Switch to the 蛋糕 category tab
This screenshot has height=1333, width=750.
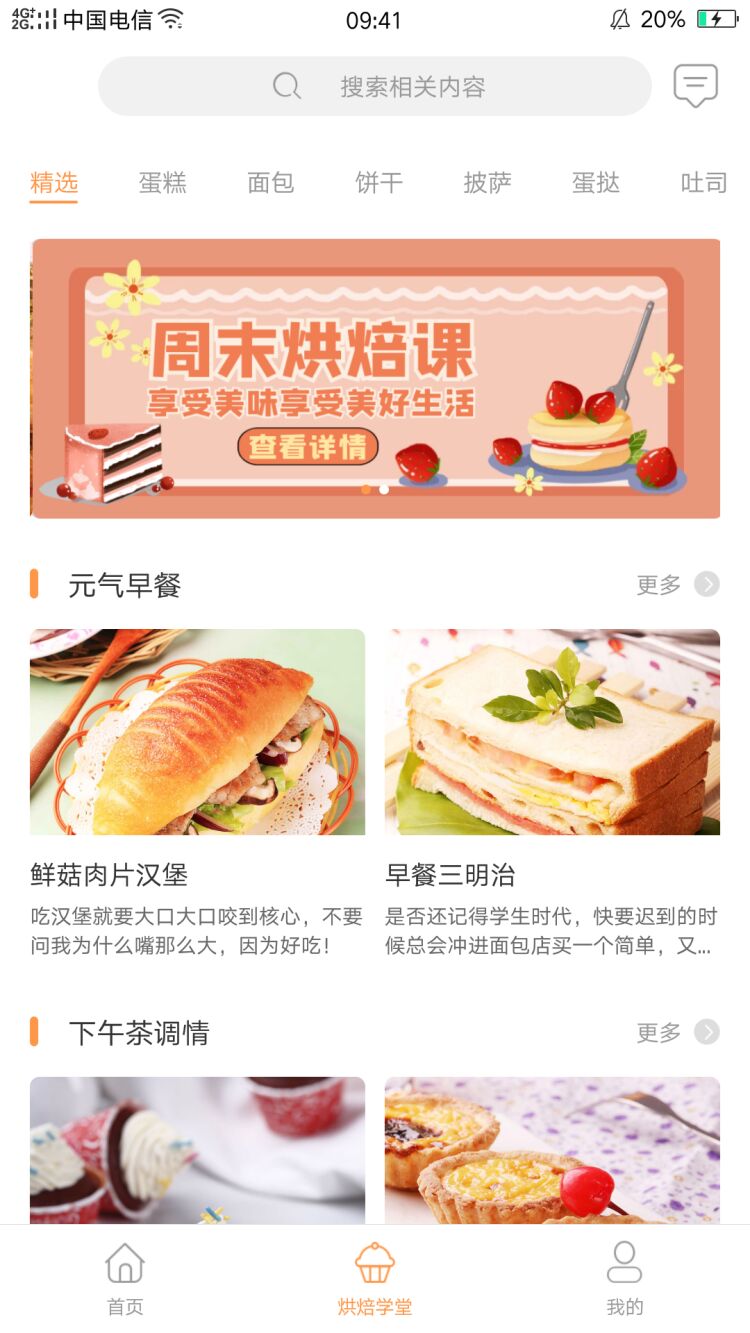161,183
